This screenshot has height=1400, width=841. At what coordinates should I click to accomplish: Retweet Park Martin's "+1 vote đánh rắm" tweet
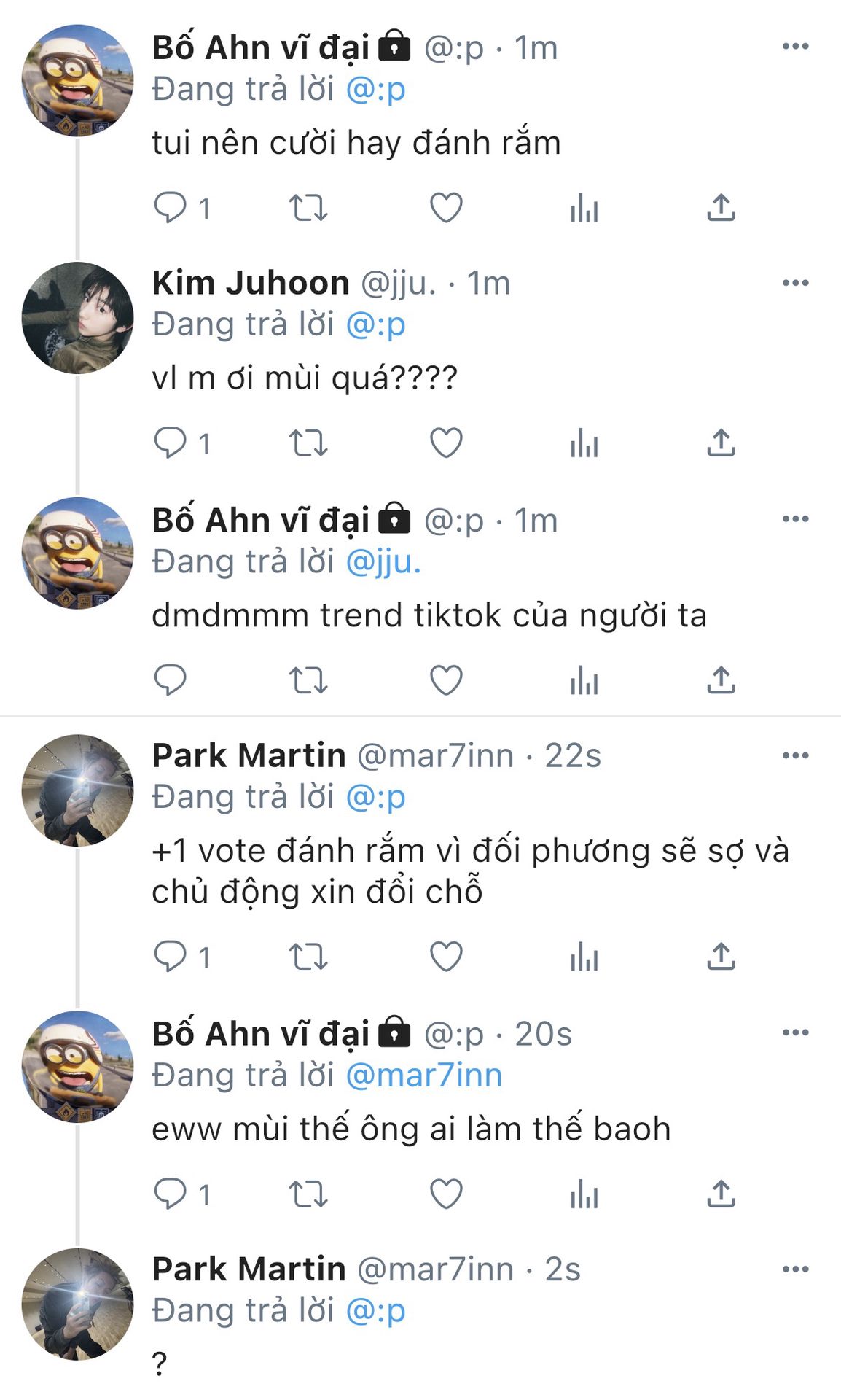click(x=308, y=956)
